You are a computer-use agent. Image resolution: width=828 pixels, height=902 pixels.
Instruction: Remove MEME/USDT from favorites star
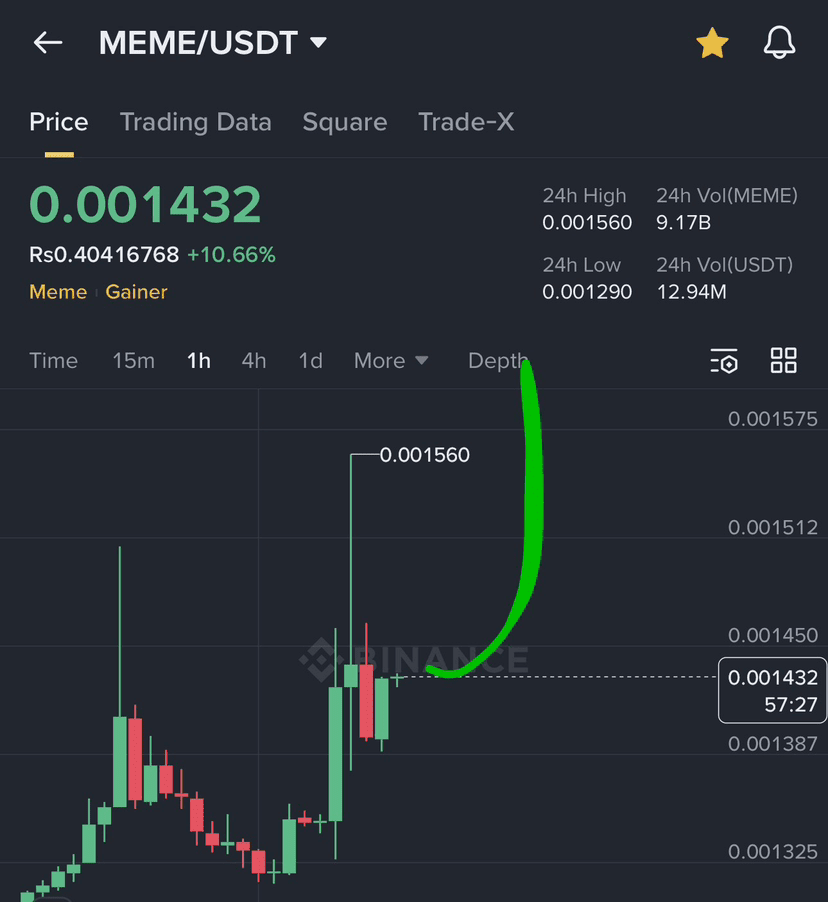[712, 43]
